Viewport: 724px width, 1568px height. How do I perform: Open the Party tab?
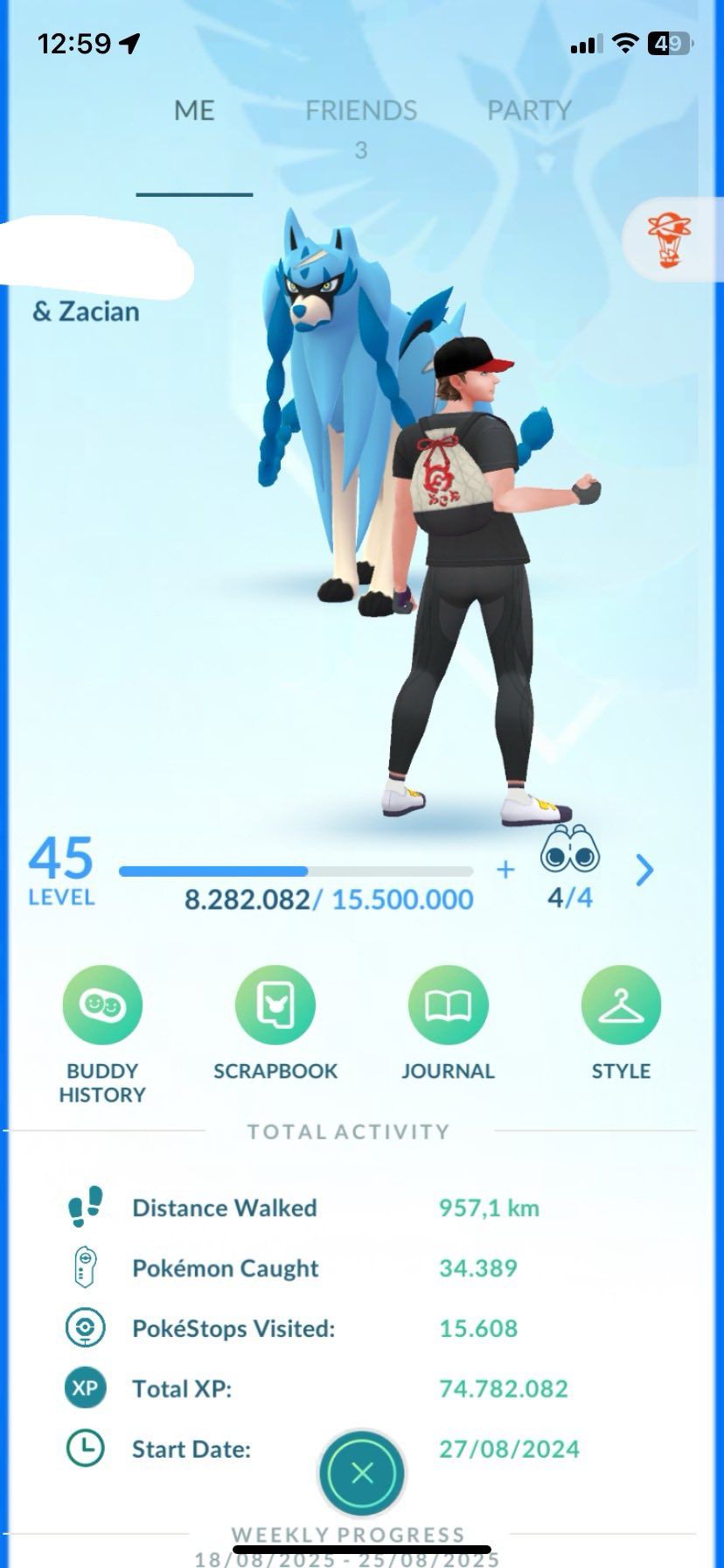pyautogui.click(x=529, y=110)
